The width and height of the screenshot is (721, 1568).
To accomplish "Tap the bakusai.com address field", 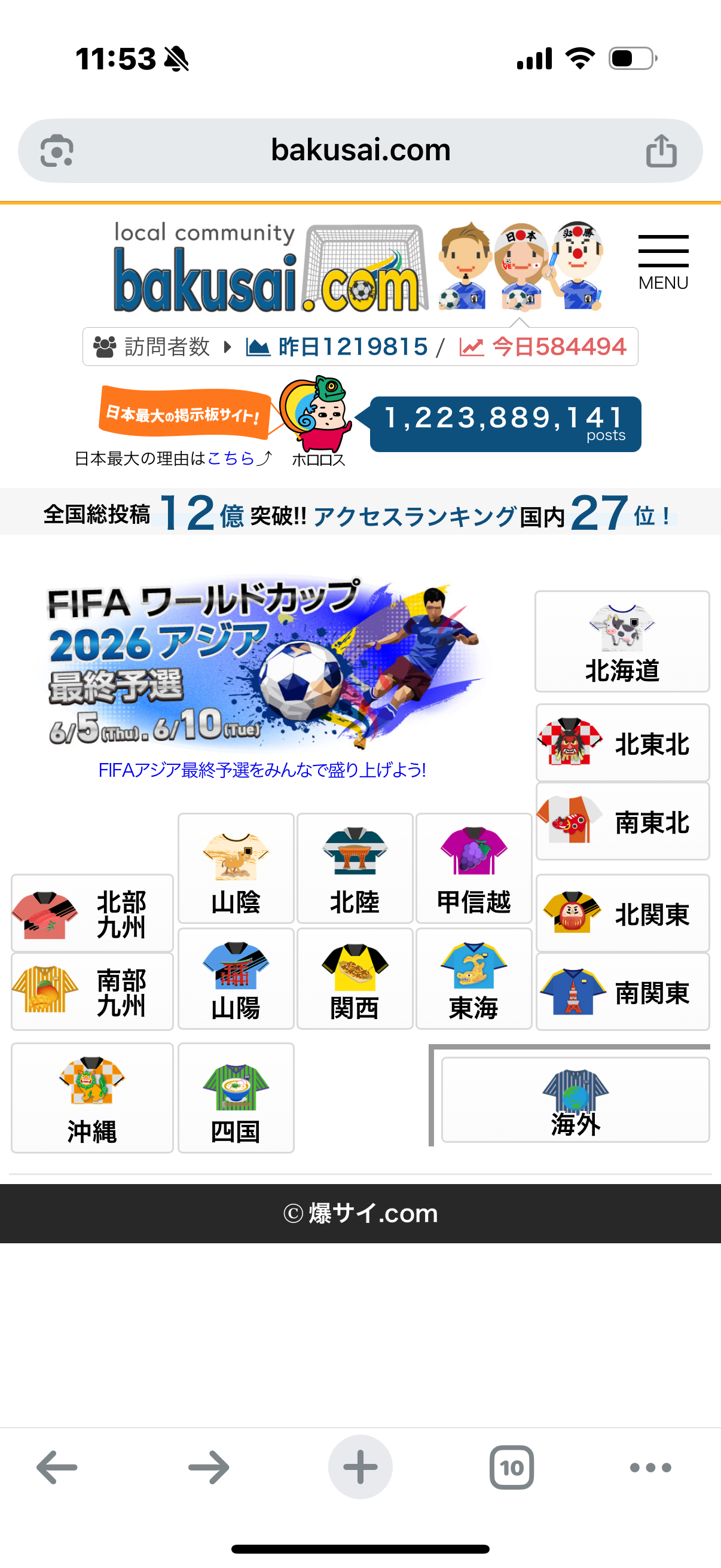I will (x=360, y=150).
